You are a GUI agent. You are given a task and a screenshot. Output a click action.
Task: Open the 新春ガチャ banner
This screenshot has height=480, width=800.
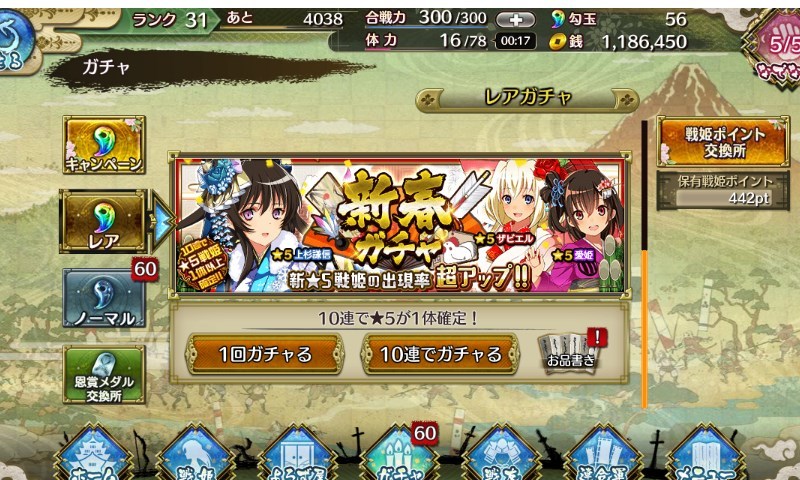pyautogui.click(x=400, y=226)
